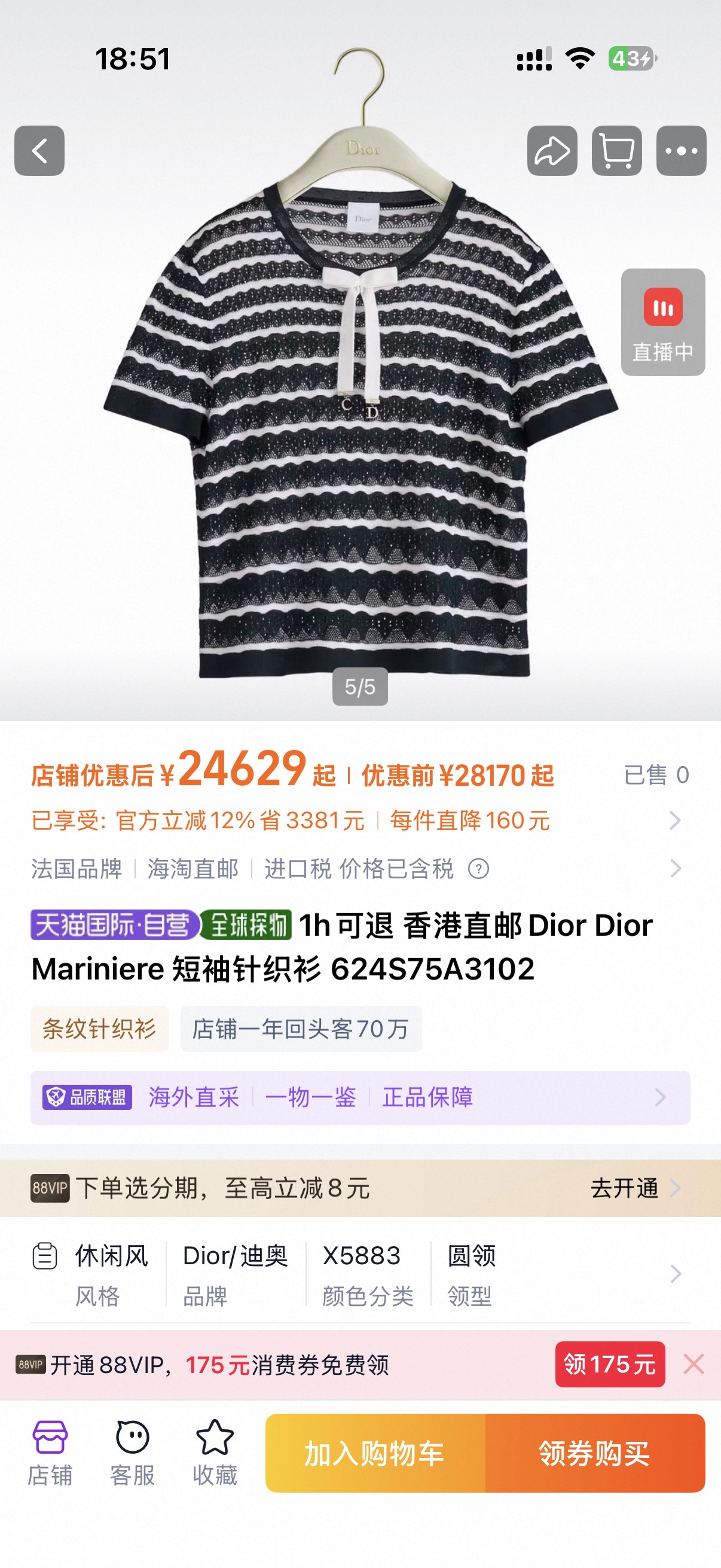The width and height of the screenshot is (721, 1568).
Task: Expand the 品质联盟 guarantee details
Action: pyautogui.click(x=661, y=1096)
